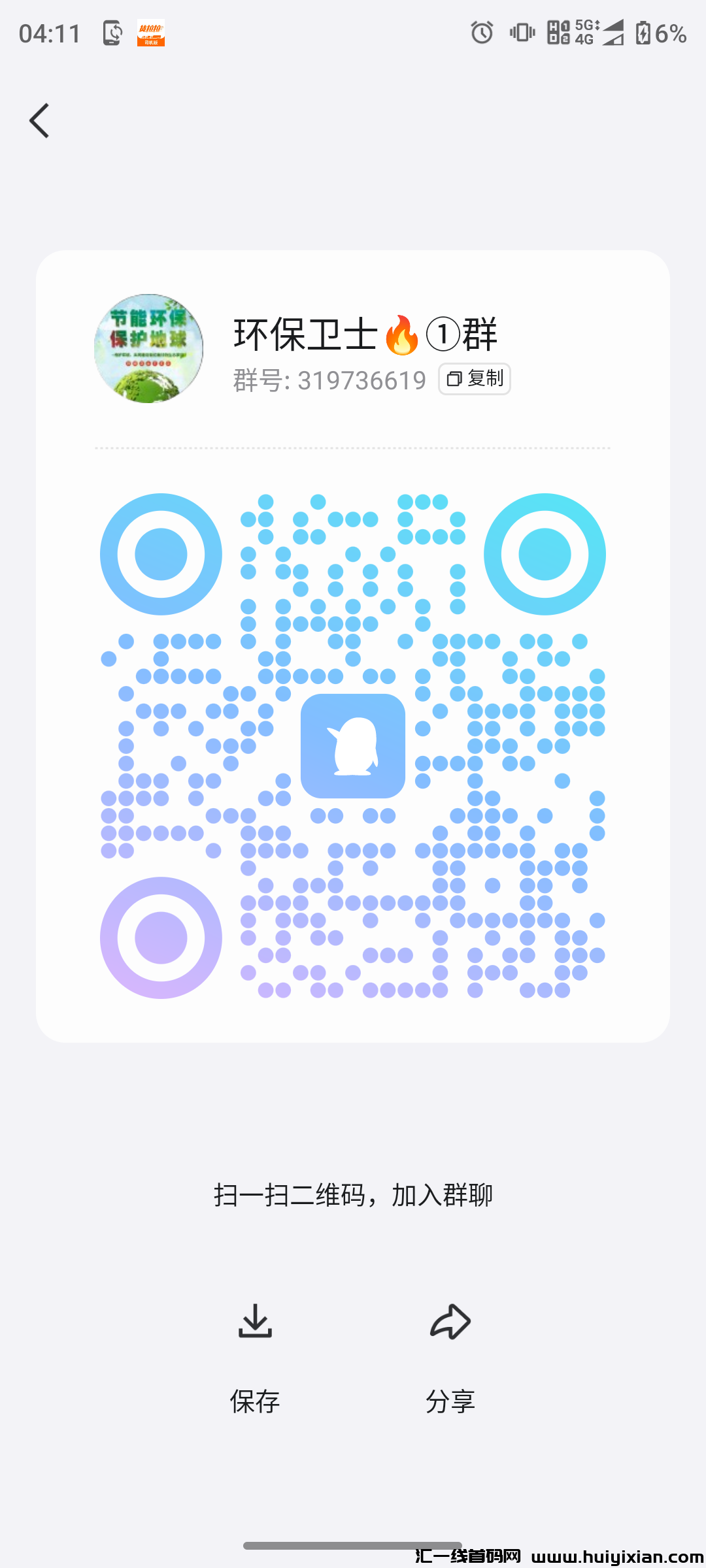Tap the 保存 save label

[255, 1400]
